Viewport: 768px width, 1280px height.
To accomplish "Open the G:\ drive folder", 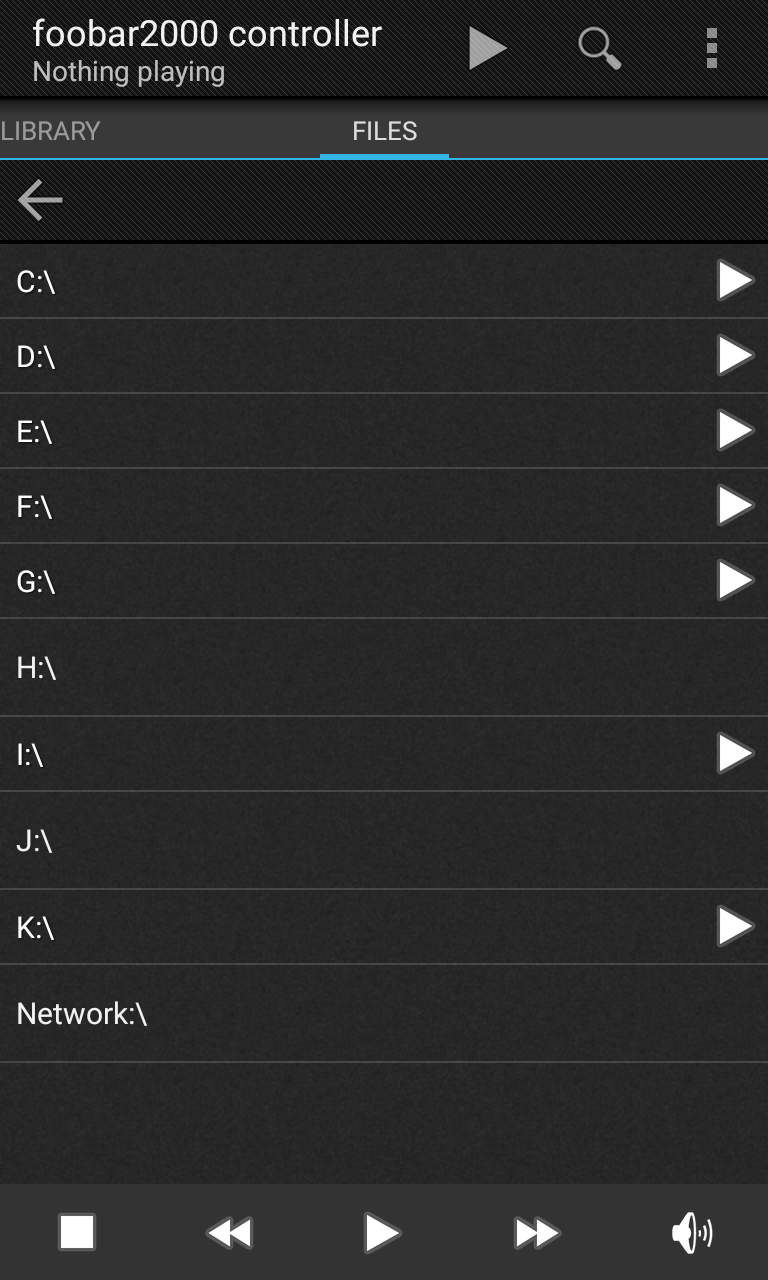I will (x=384, y=581).
